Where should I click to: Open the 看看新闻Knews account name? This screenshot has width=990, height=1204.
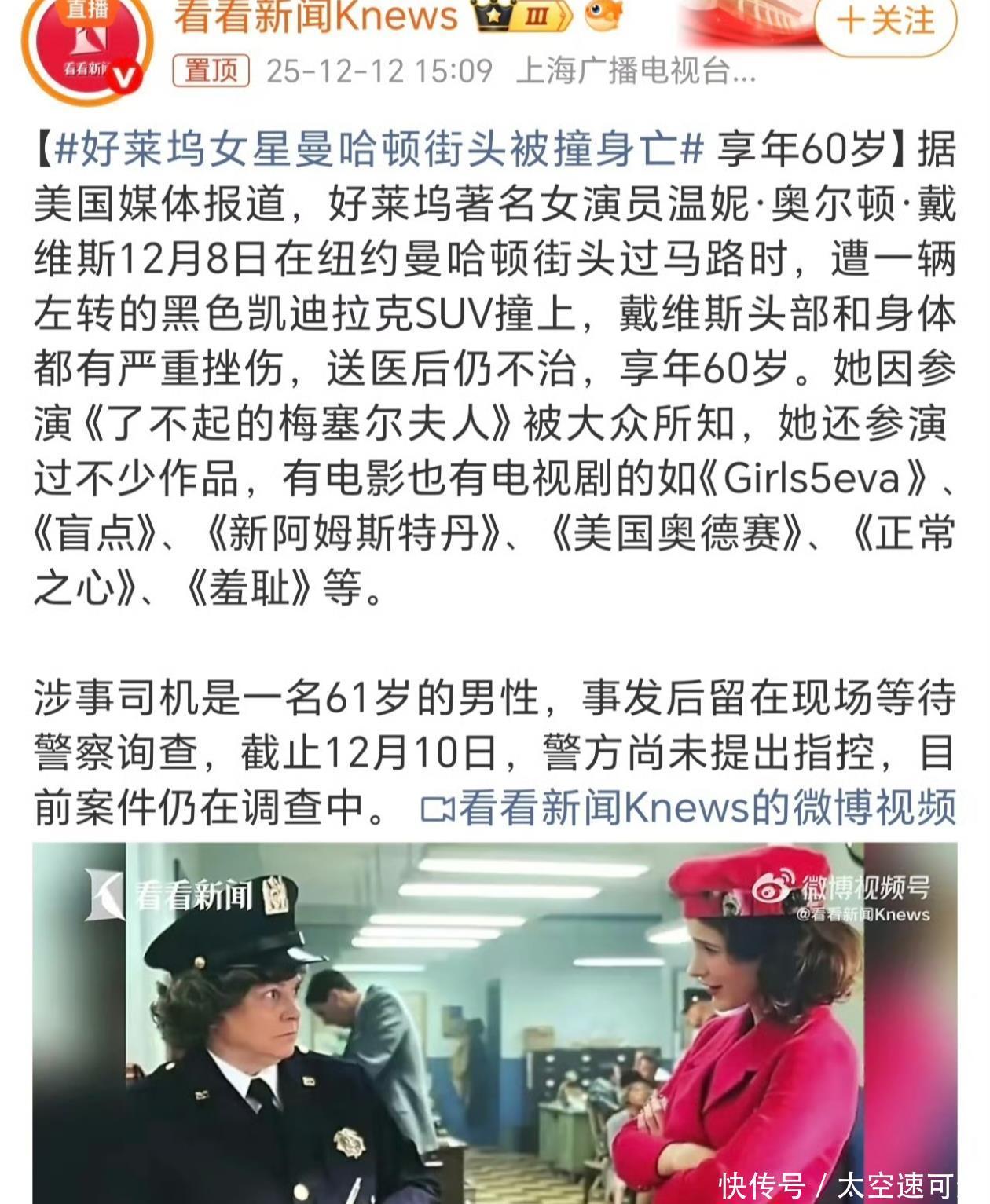(x=316, y=16)
